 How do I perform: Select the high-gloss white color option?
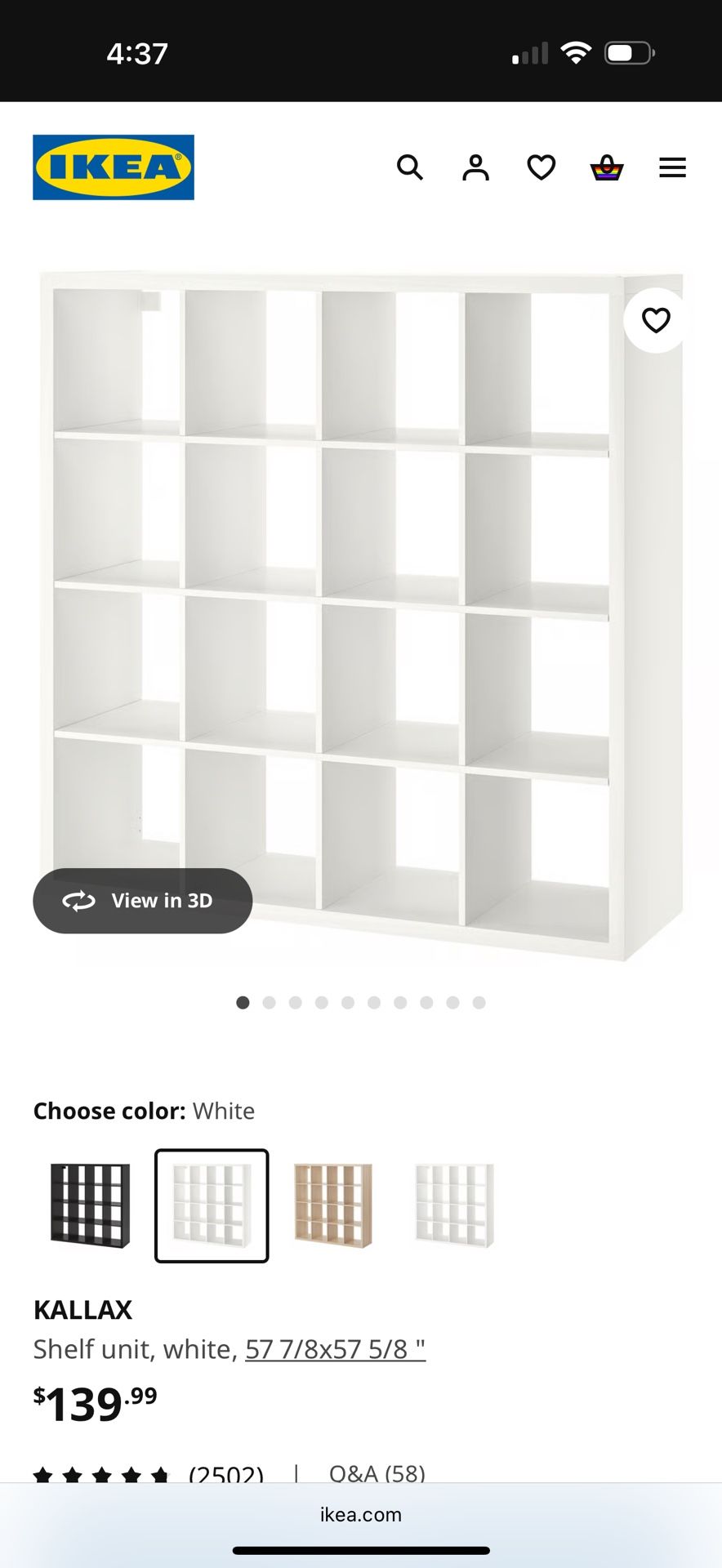454,1205
